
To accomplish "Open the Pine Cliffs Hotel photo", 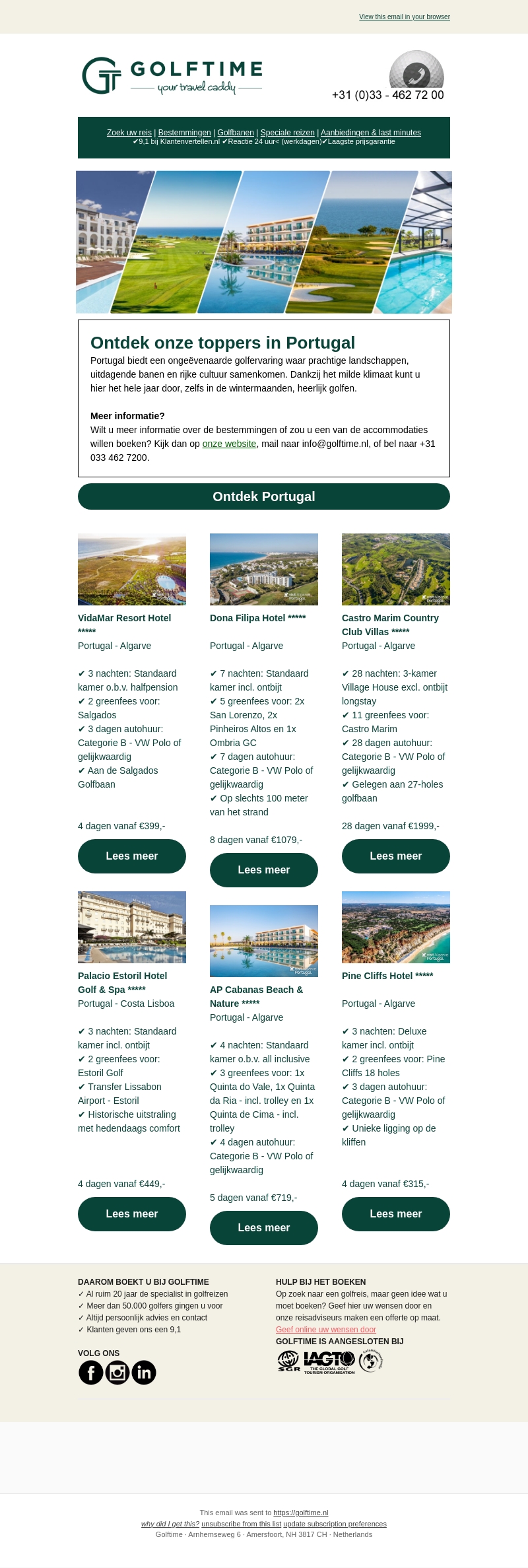I will [x=396, y=927].
